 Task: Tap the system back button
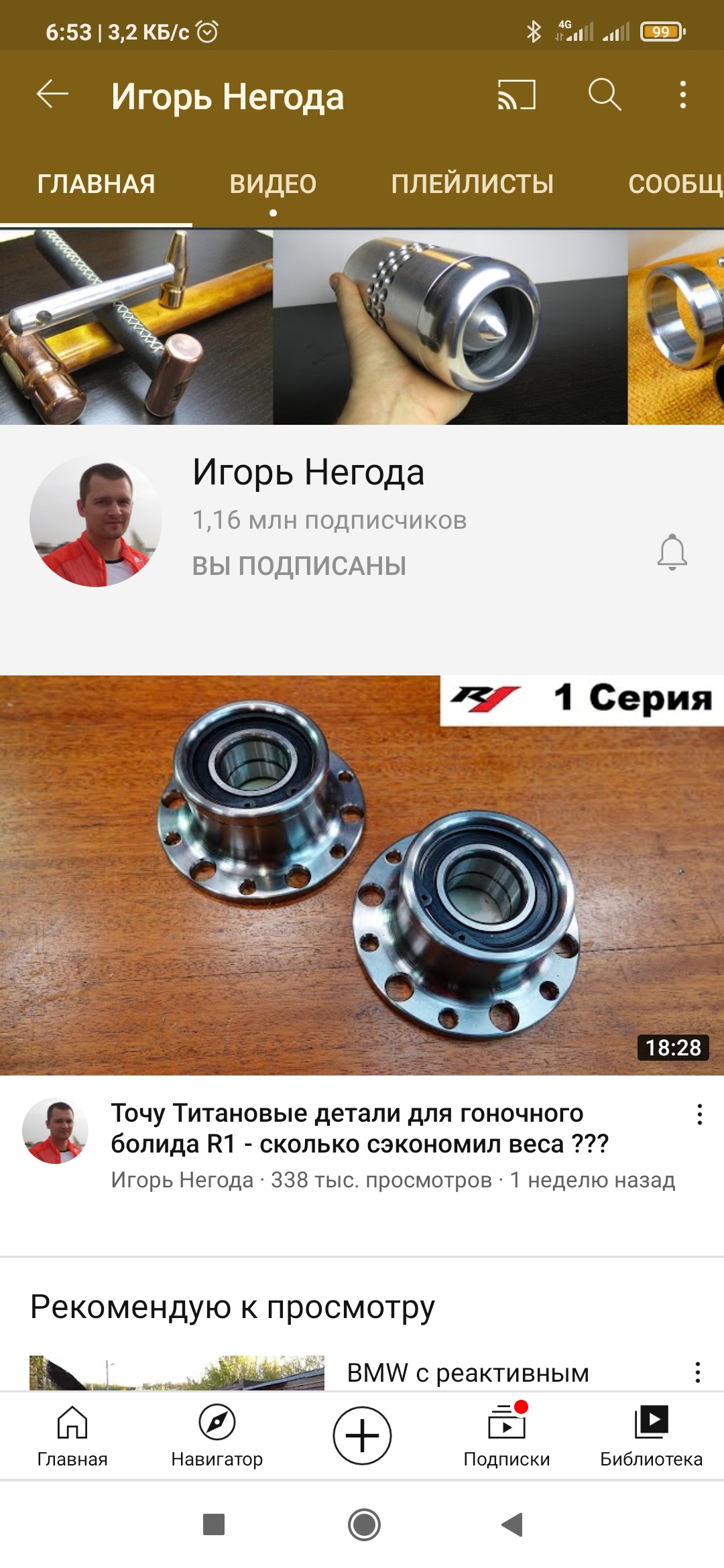pos(512,1524)
